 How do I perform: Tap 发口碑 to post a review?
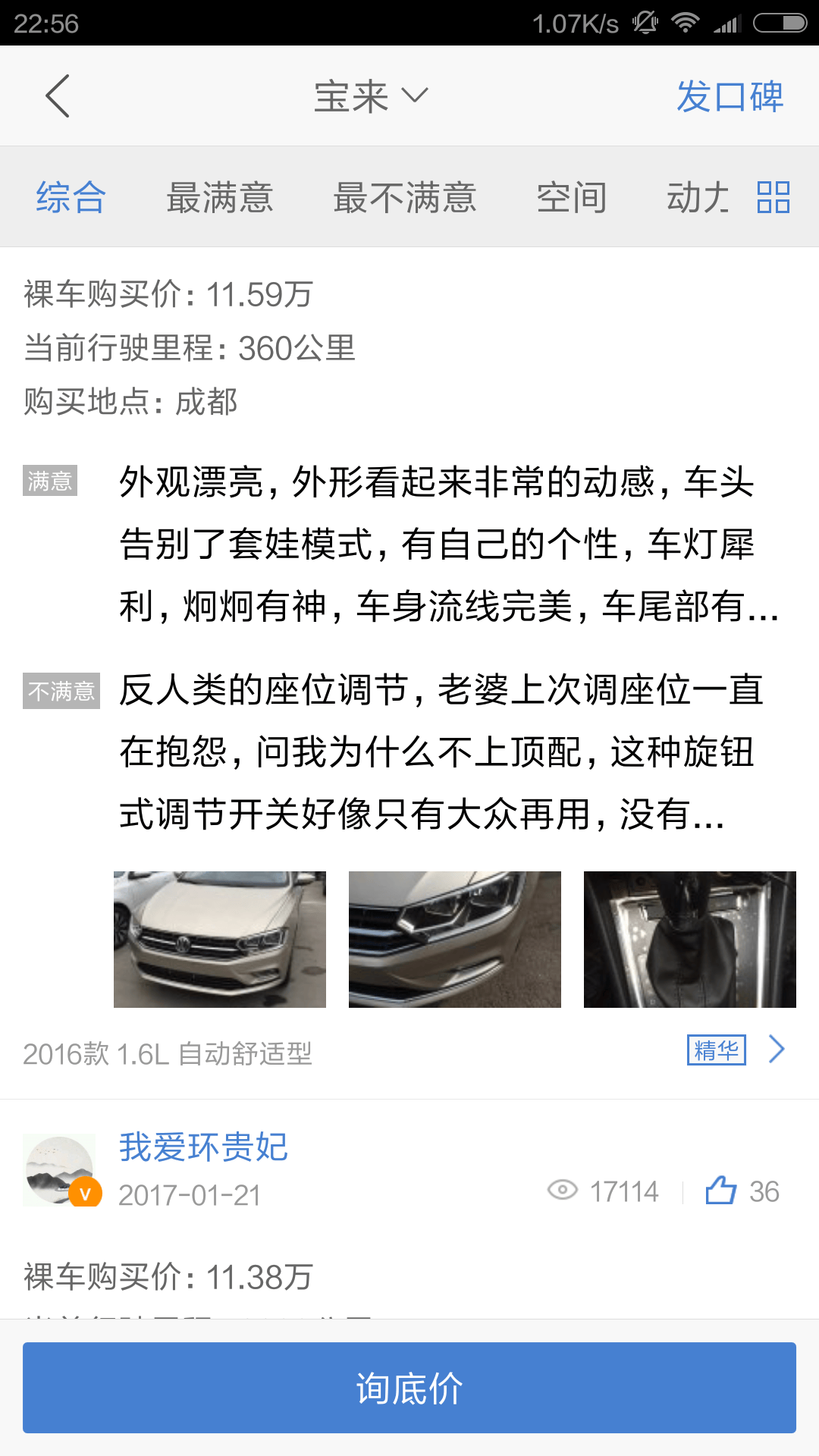pyautogui.click(x=730, y=96)
